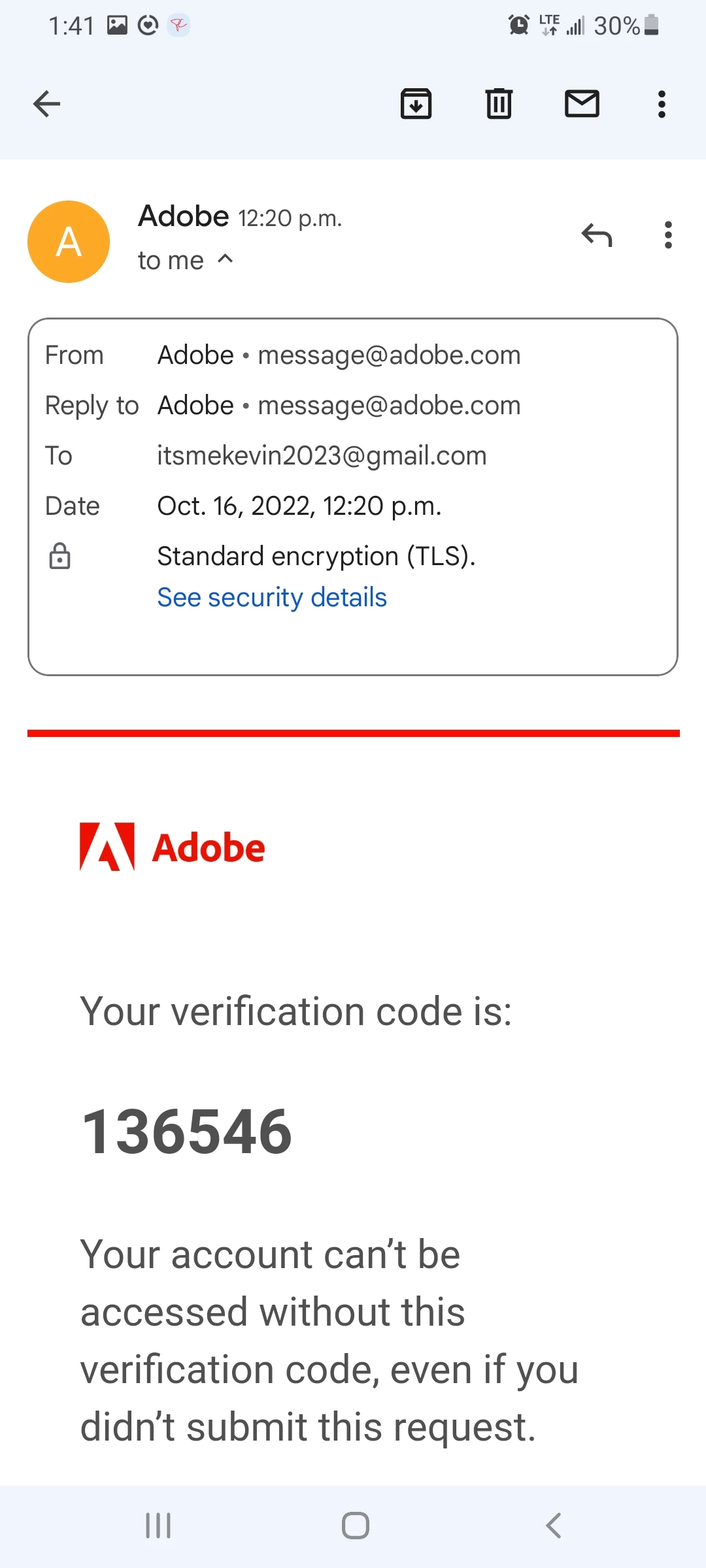Delete this email
Image resolution: width=706 pixels, height=1568 pixels.
499,104
